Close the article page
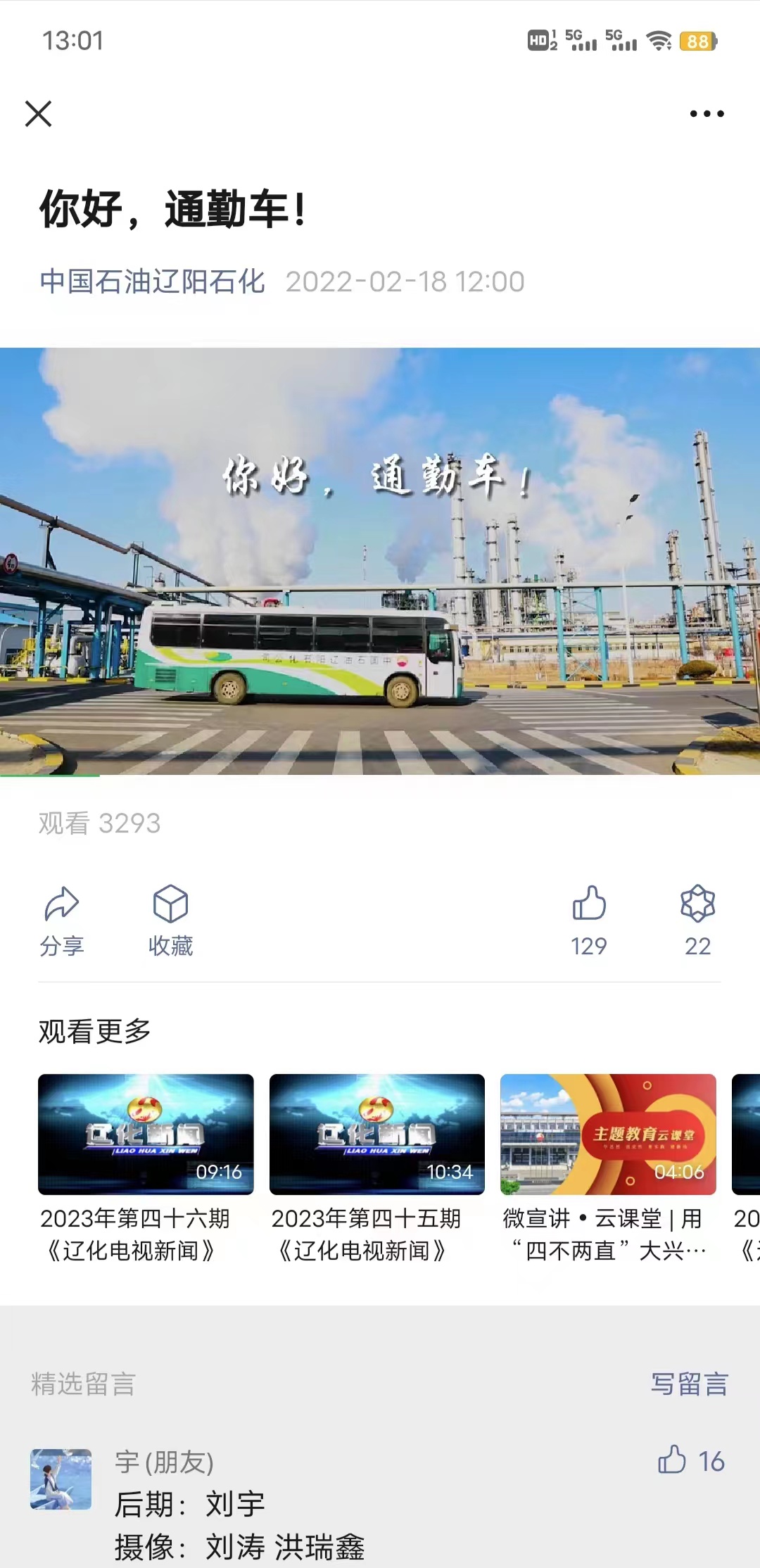Screen dimensions: 760x1568 [39, 113]
